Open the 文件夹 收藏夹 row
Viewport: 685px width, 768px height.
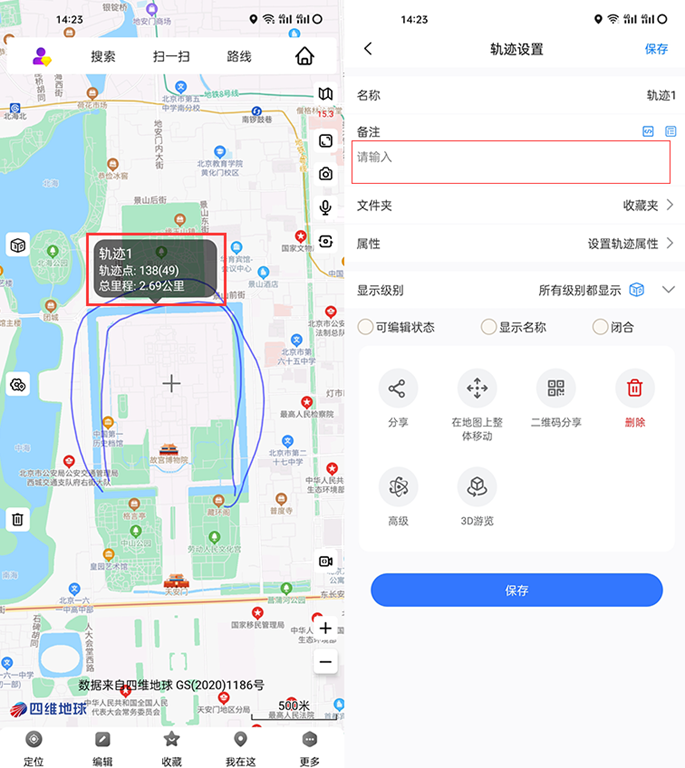pyautogui.click(x=516, y=205)
